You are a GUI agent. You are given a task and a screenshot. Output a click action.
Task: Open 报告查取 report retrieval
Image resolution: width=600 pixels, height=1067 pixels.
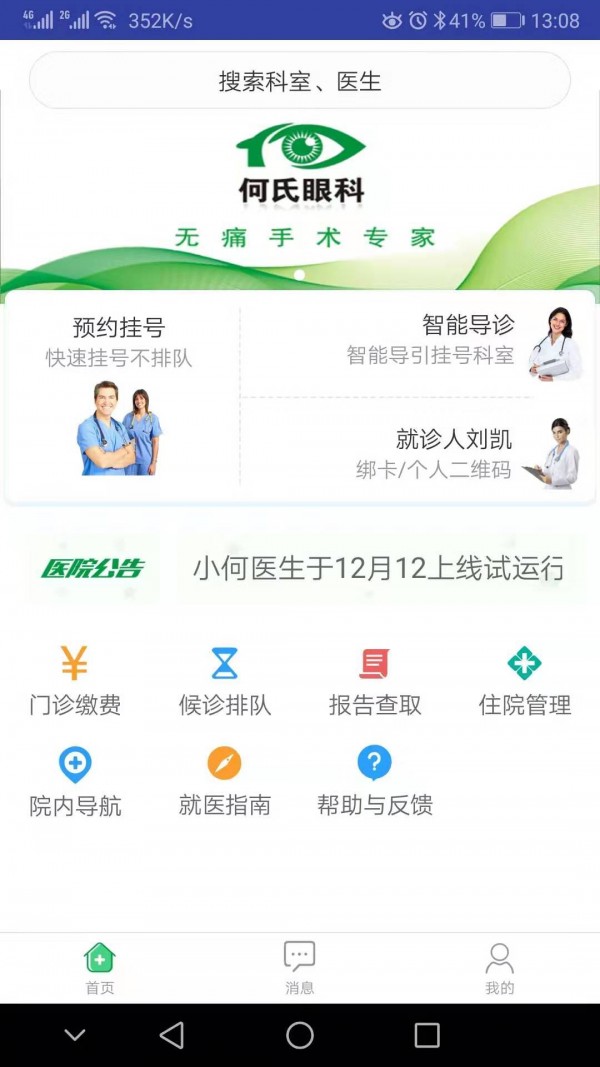[x=375, y=681]
